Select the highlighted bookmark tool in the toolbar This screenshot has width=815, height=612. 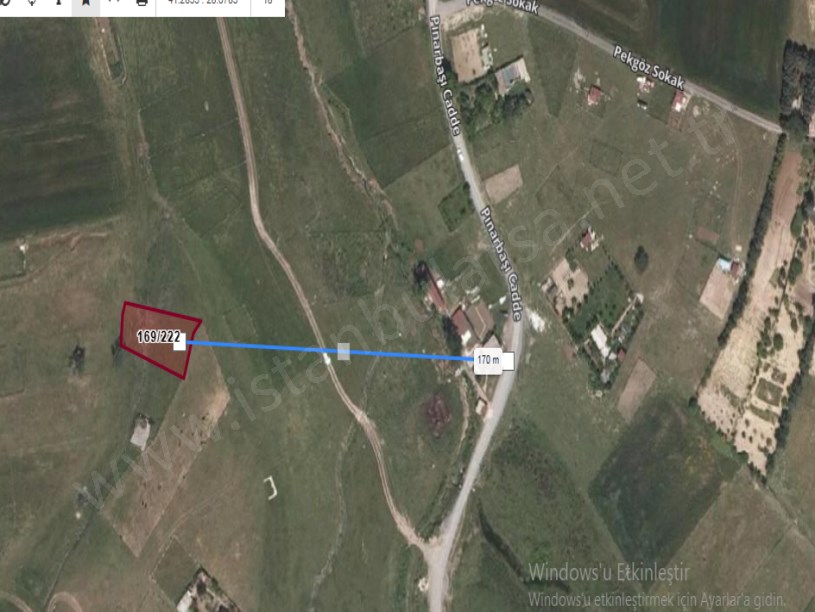click(85, 3)
